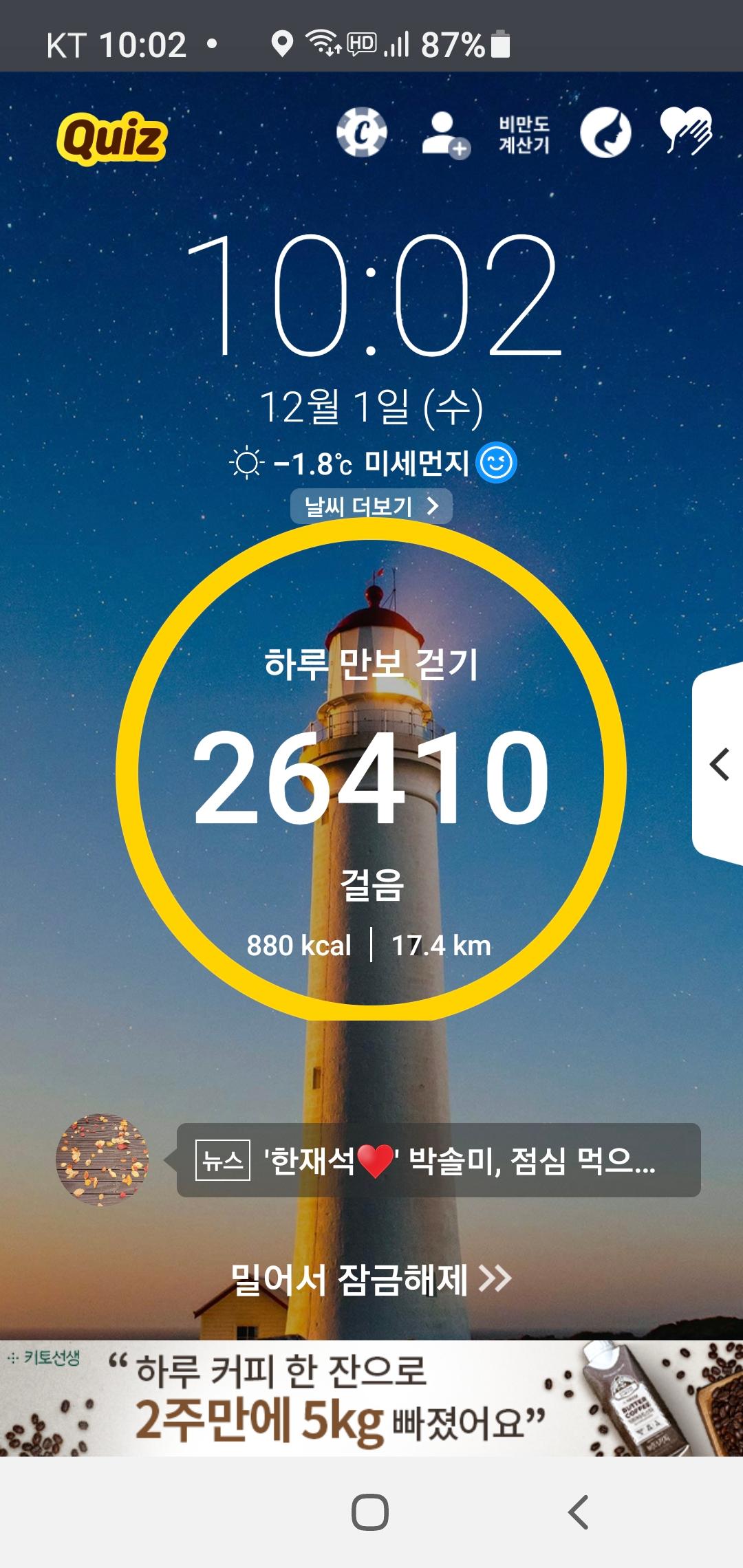The height and width of the screenshot is (1568, 743).
Task: Tap the face profile icon
Action: (x=605, y=133)
